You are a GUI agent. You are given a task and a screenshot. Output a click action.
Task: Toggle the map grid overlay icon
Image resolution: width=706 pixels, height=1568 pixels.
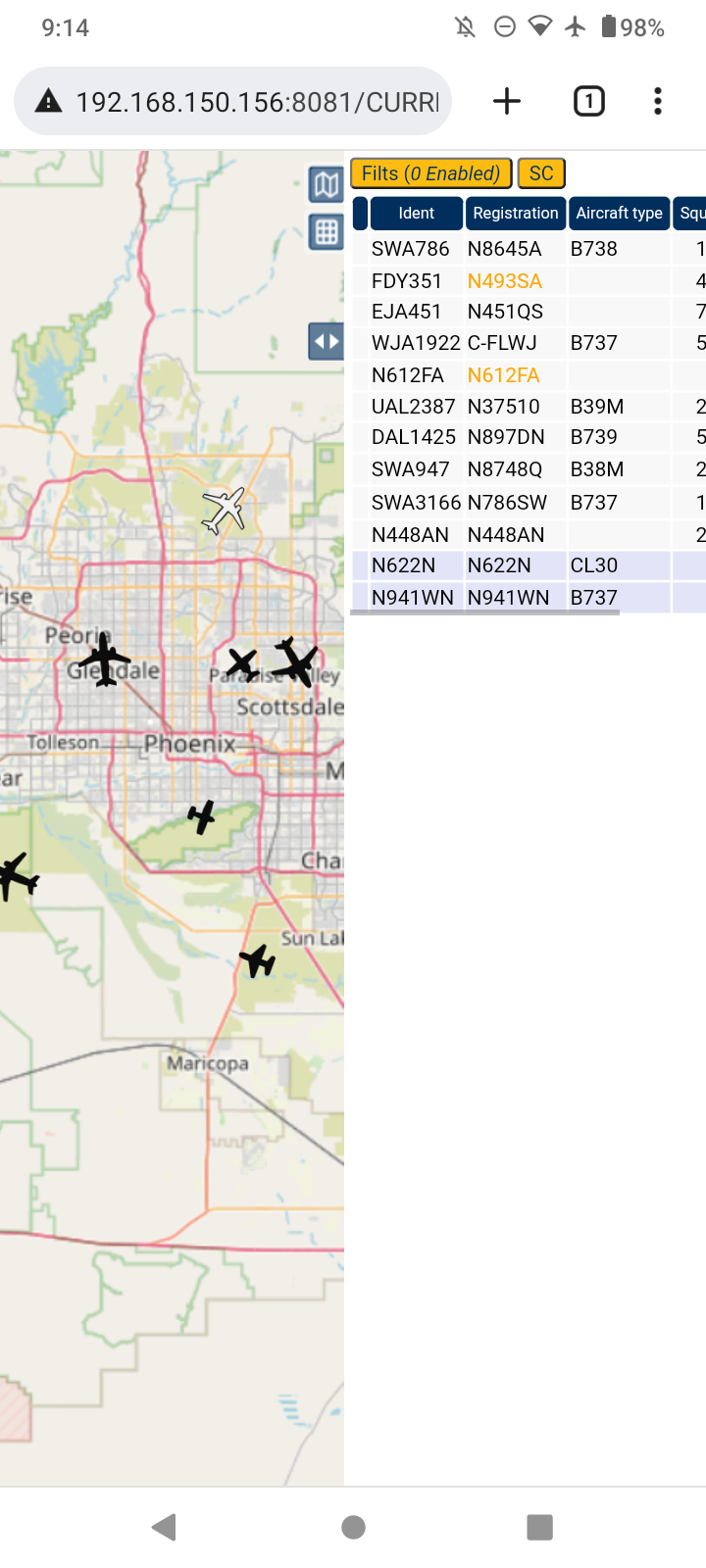click(327, 232)
